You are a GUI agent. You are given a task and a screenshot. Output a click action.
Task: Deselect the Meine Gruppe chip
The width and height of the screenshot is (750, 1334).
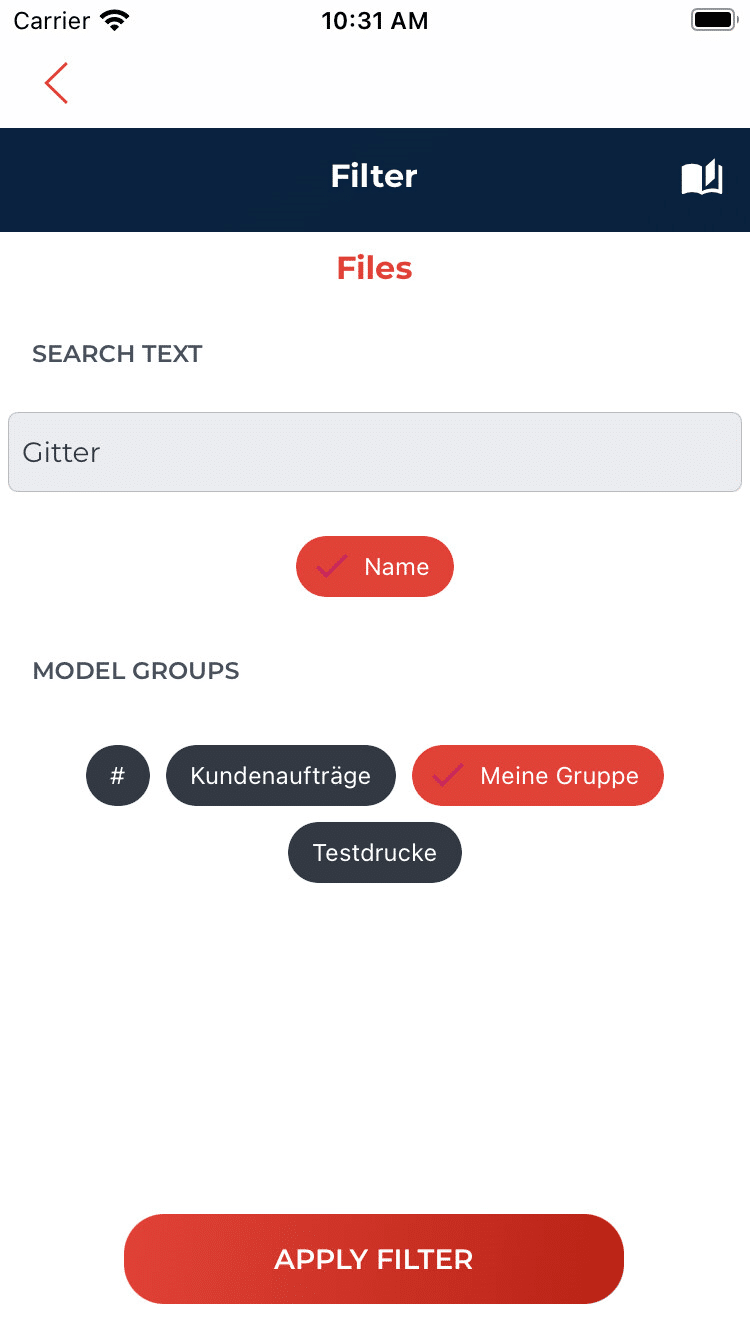(x=538, y=775)
